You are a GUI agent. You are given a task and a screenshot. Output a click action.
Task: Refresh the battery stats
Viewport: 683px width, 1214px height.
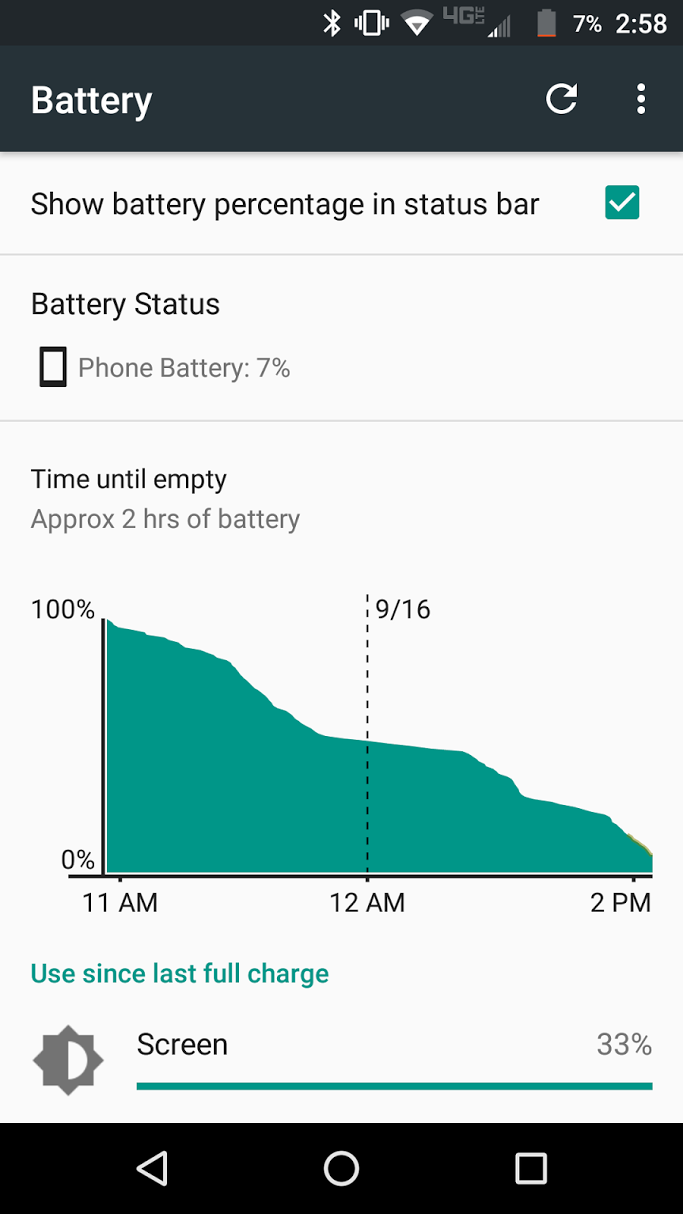[561, 99]
